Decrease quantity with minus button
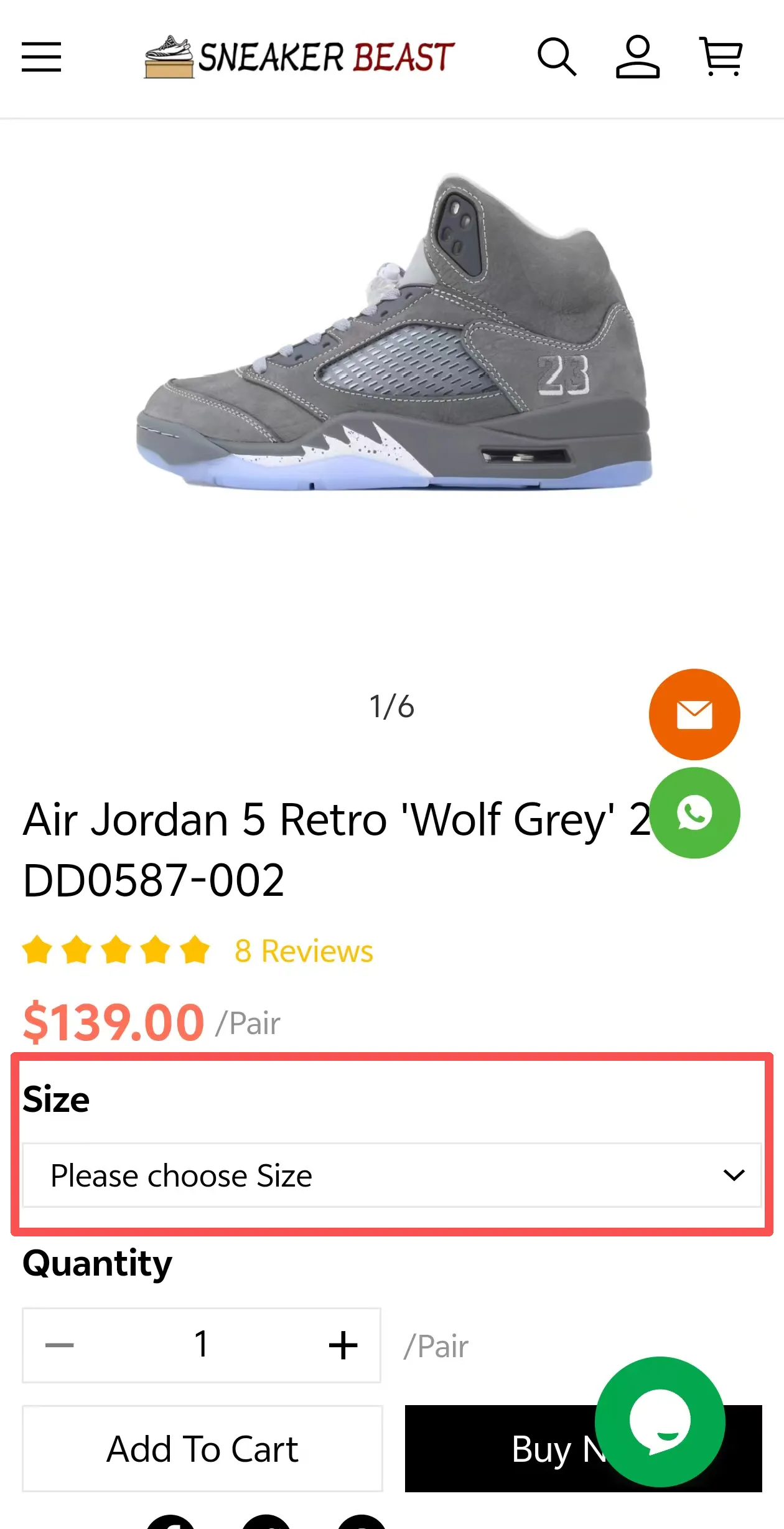Viewport: 784px width, 1529px height. pos(60,1345)
